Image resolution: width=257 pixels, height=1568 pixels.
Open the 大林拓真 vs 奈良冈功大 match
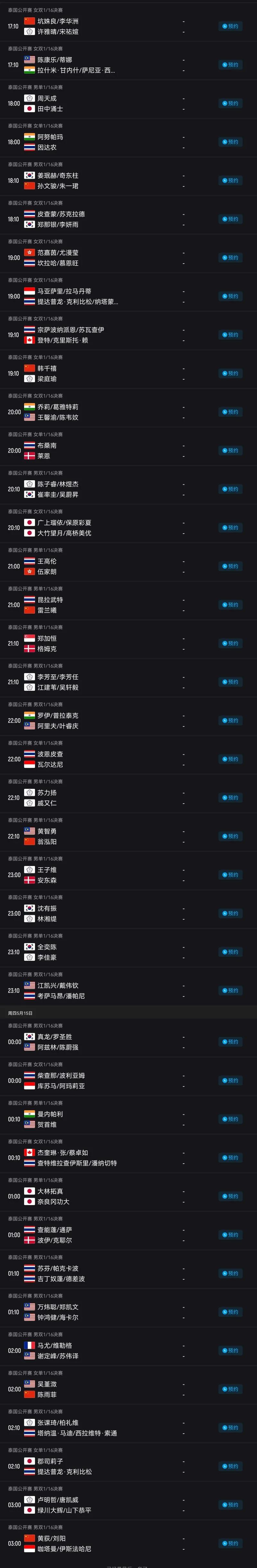coord(91,1196)
